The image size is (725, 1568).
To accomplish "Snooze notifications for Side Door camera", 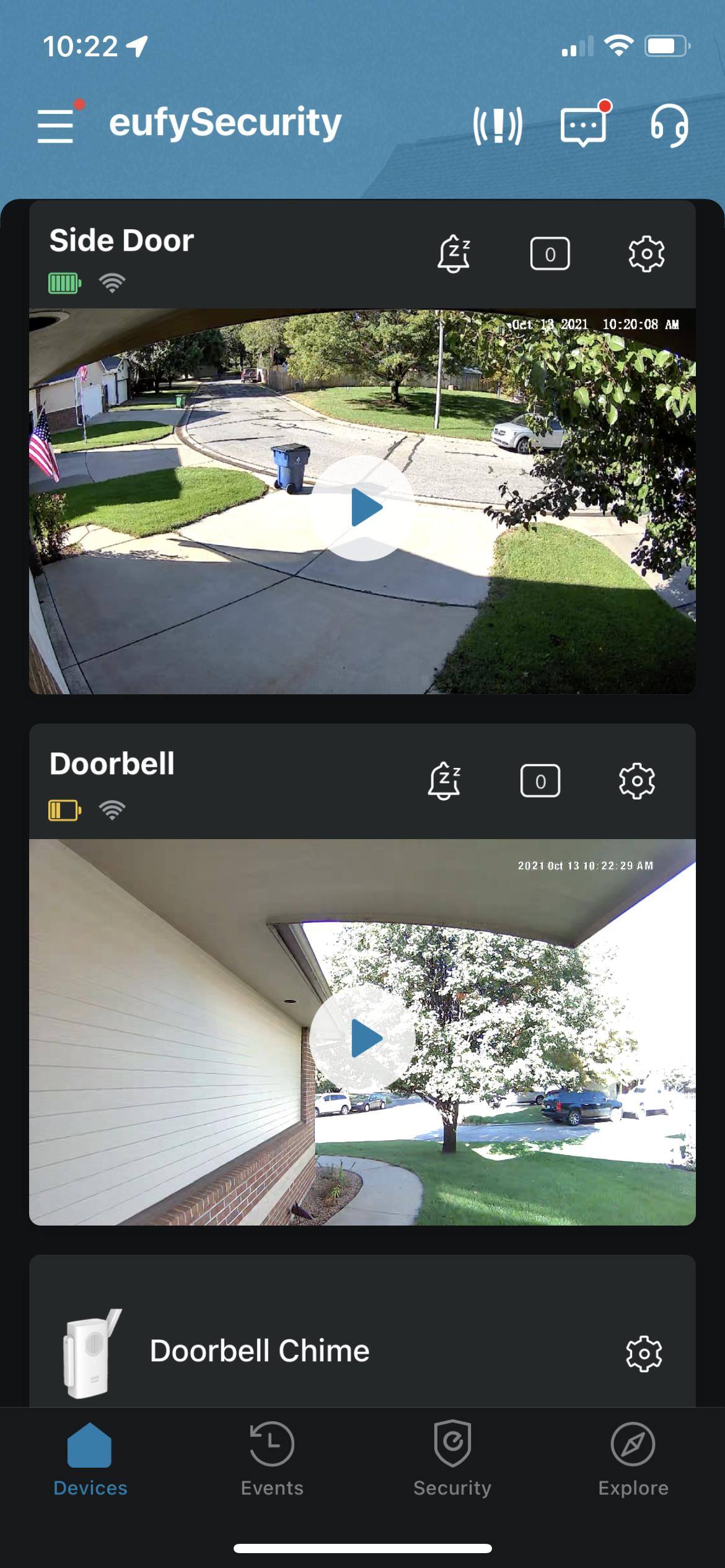I will point(454,254).
